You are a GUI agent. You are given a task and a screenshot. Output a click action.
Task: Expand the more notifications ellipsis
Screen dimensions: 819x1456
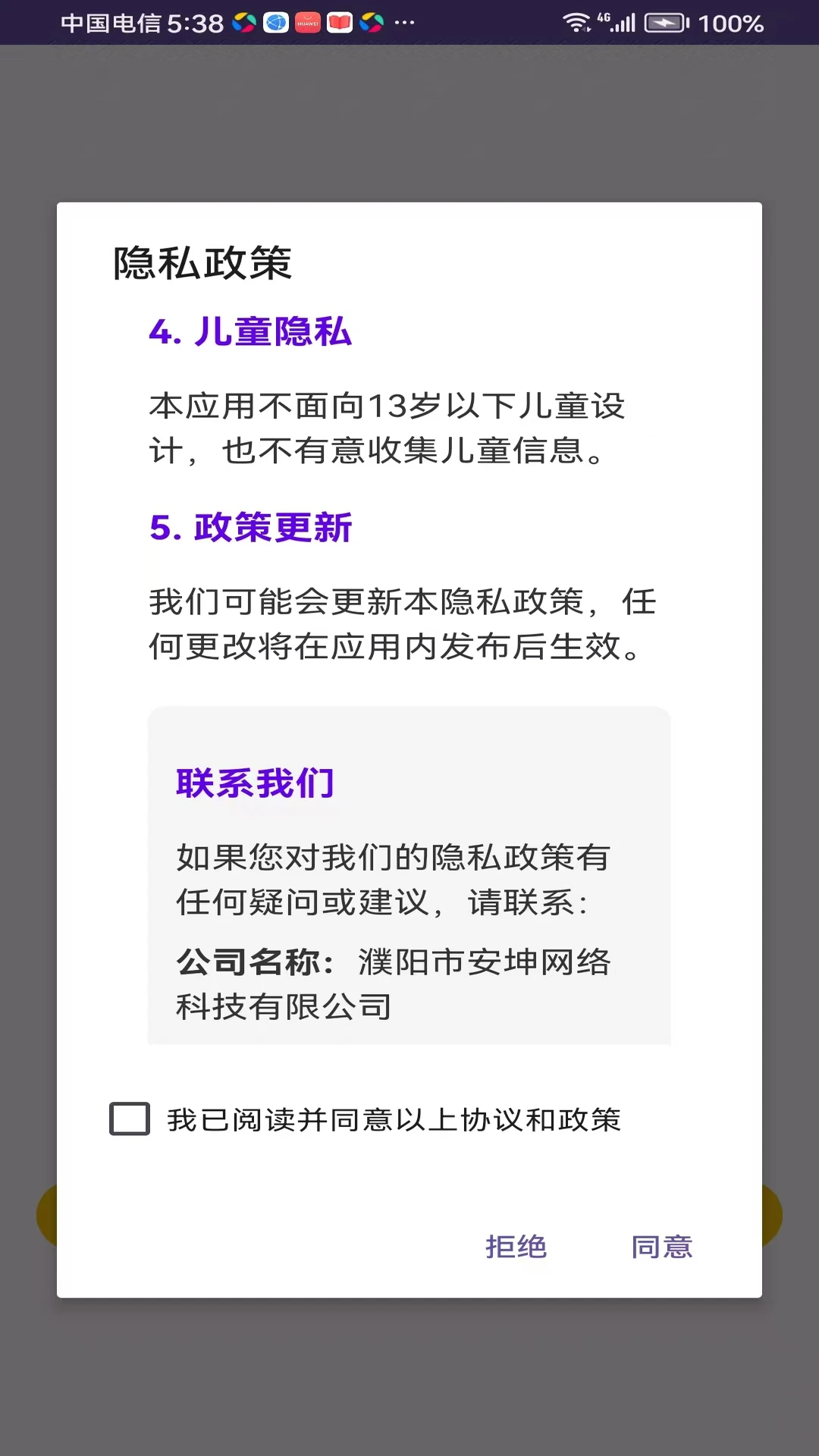(403, 22)
